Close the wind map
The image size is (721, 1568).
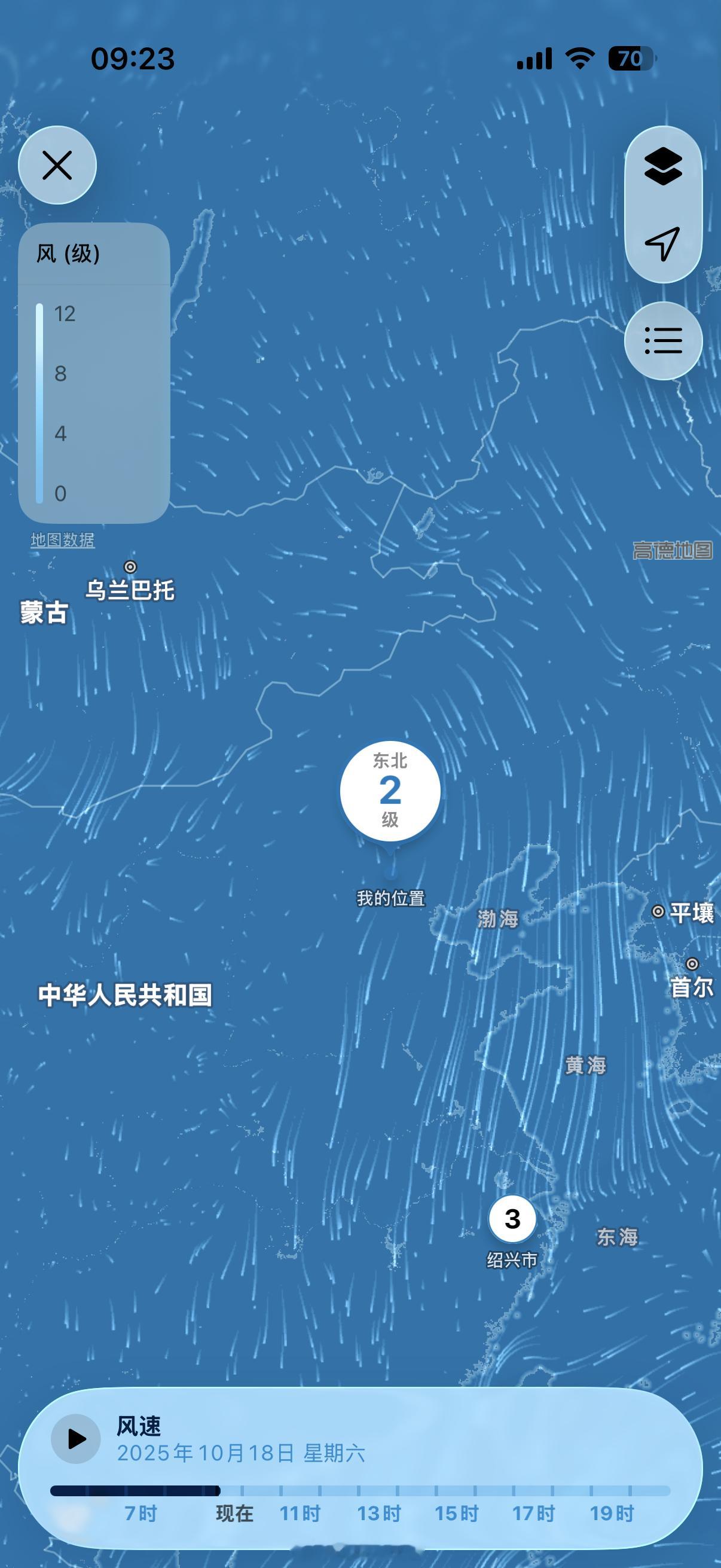point(57,165)
